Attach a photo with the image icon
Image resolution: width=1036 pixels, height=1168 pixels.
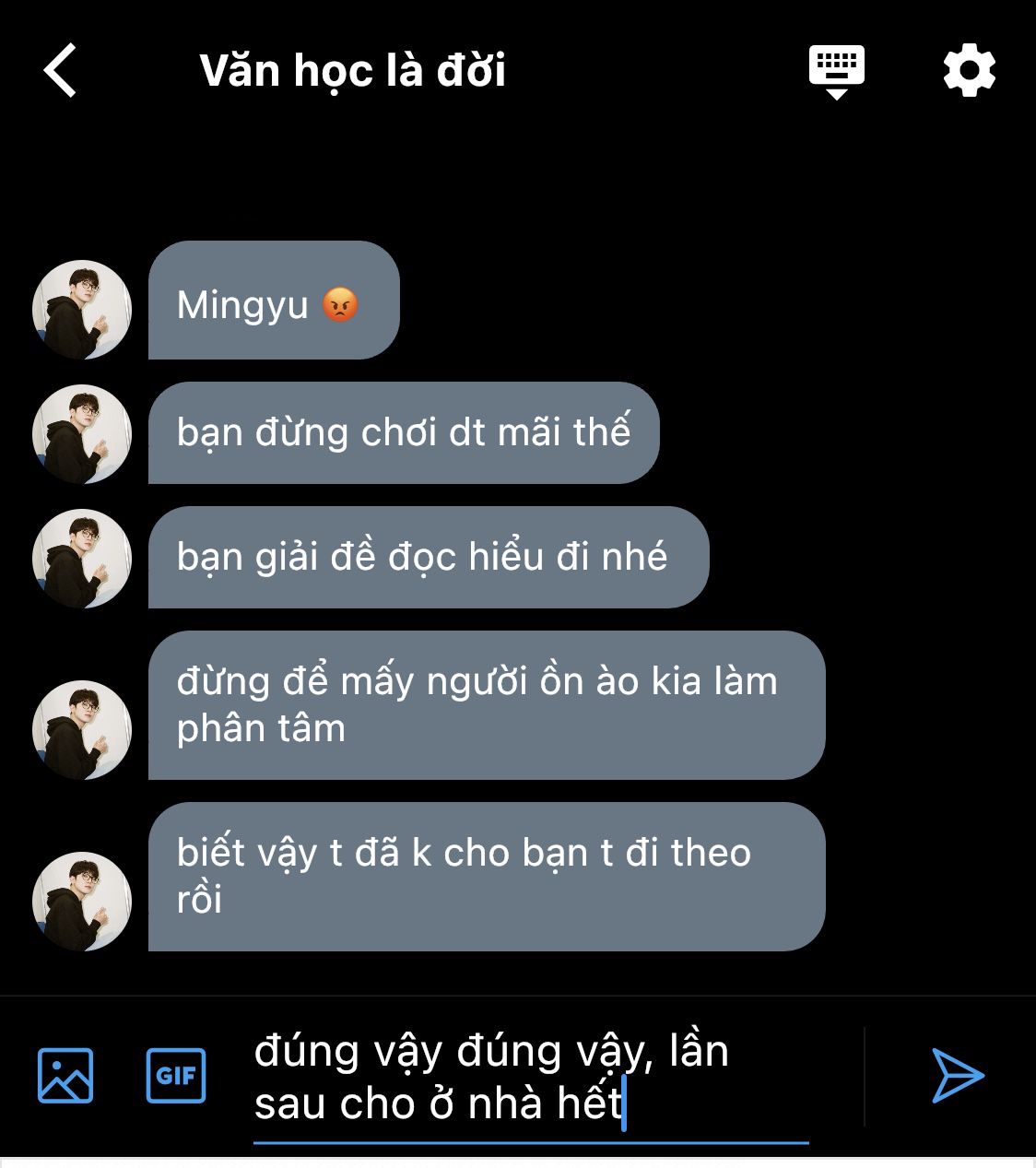(65, 1075)
